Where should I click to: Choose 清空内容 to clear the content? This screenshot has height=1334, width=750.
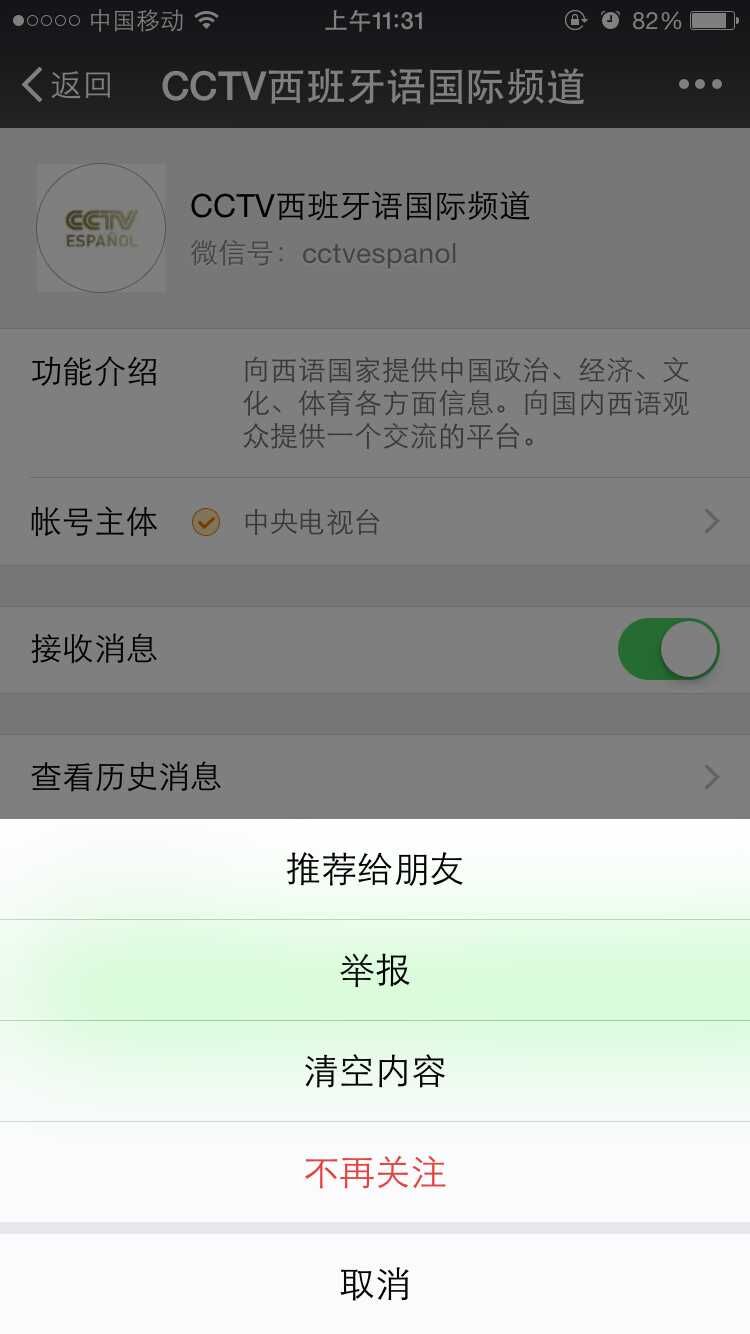(375, 1071)
